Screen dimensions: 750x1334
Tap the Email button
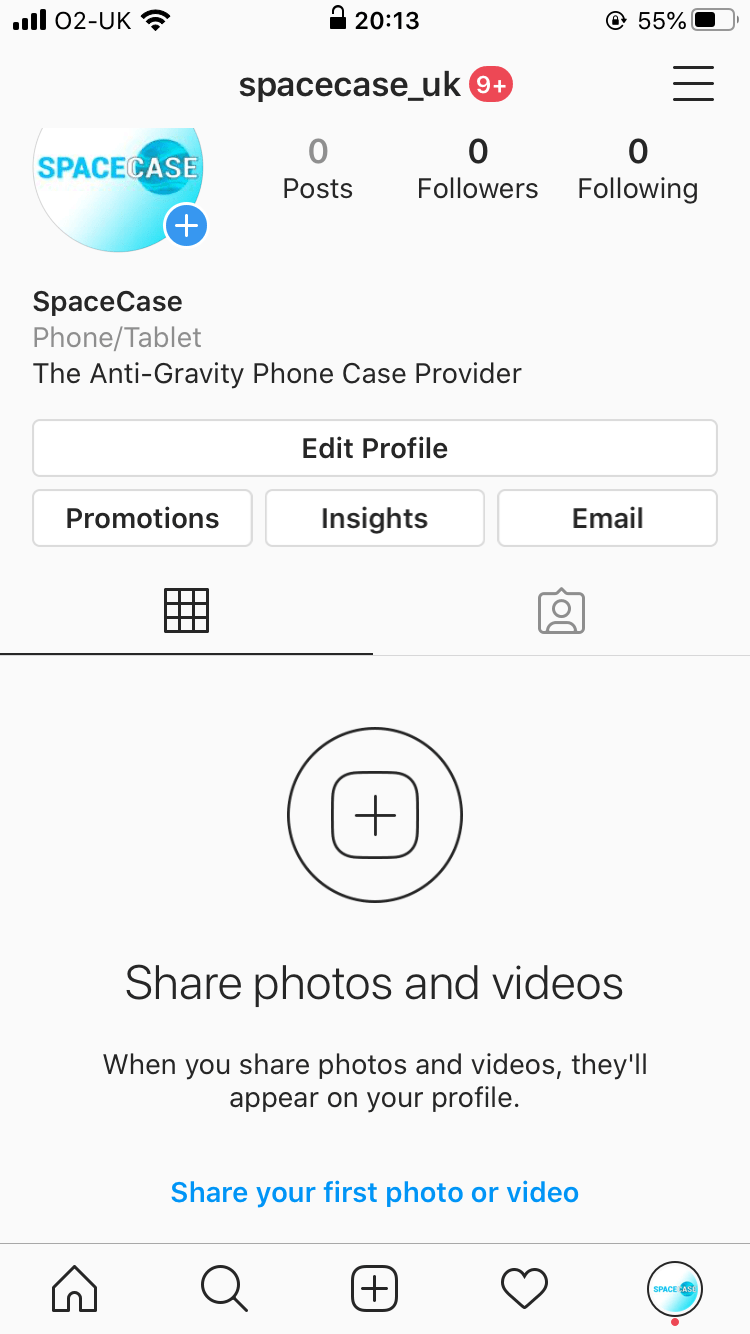(x=607, y=518)
